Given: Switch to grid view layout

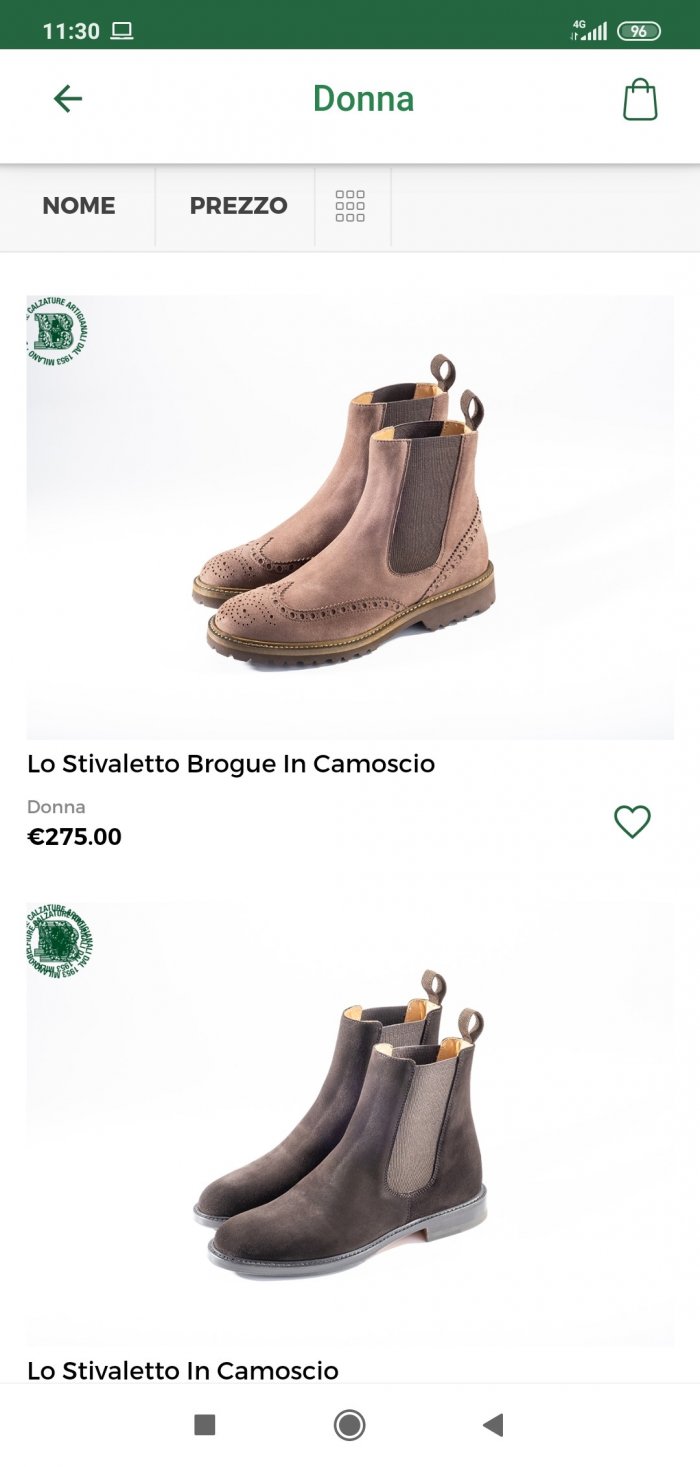Looking at the screenshot, I should tap(350, 206).
